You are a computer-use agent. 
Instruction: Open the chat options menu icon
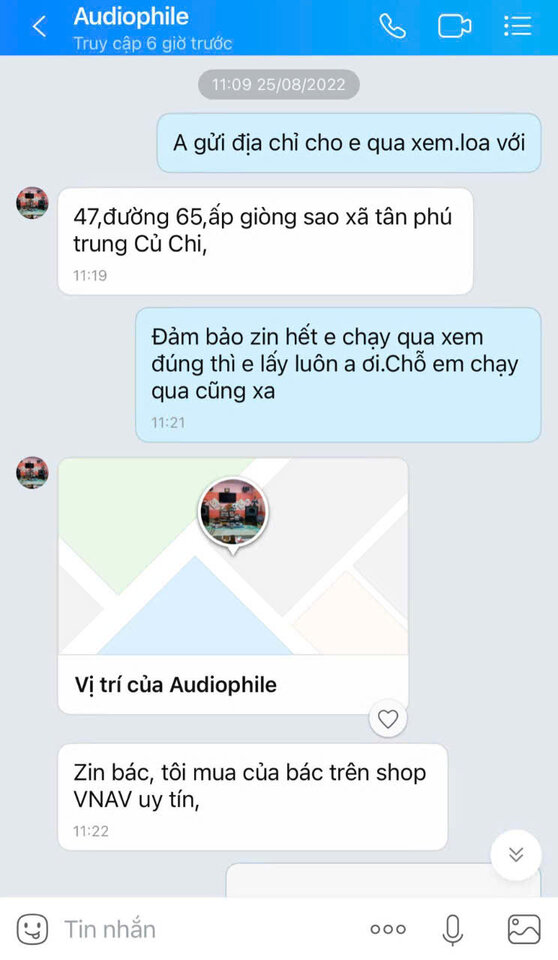[517, 26]
